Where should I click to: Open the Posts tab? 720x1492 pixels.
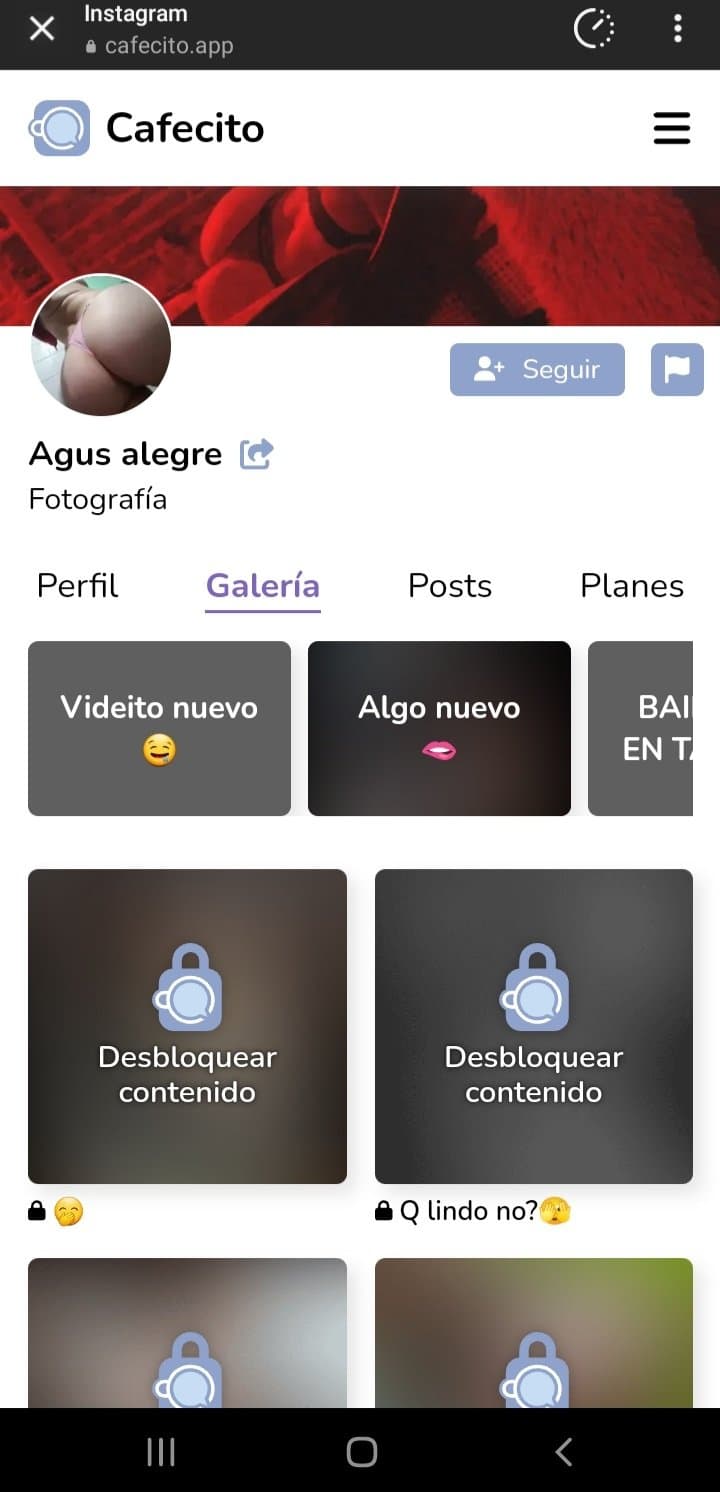click(449, 586)
